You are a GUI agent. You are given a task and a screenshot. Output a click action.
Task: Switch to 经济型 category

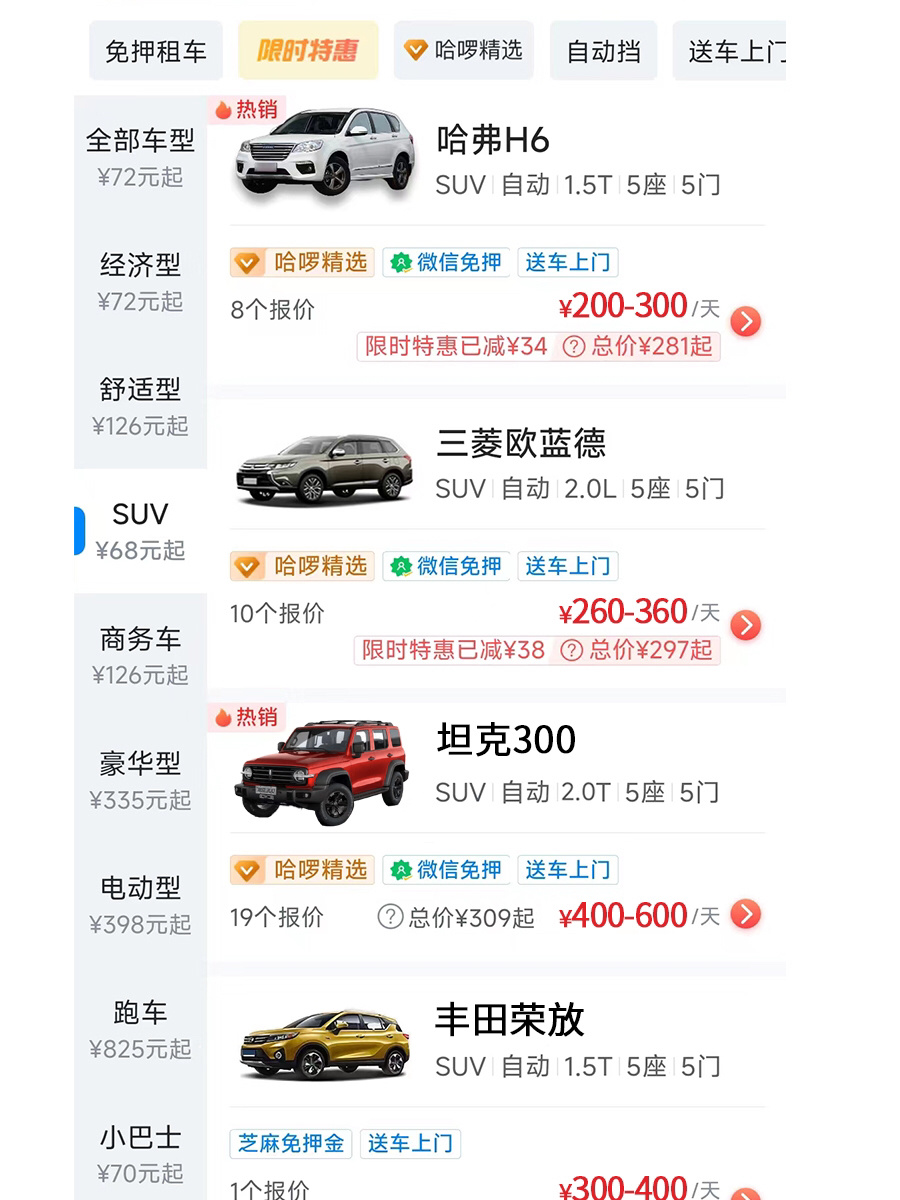(140, 280)
